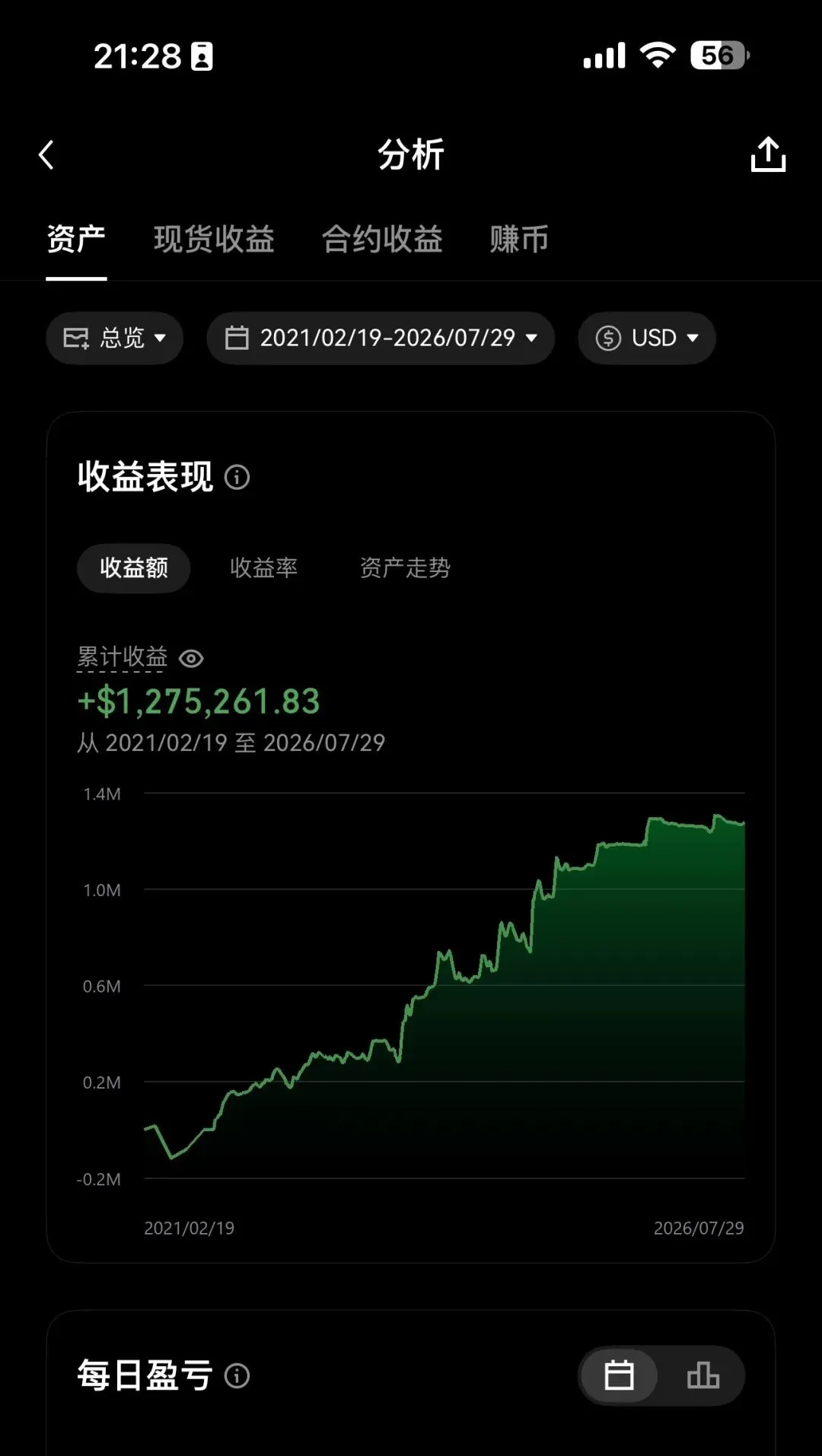The image size is (822, 1456).
Task: Go back using the top-left arrow
Action: tap(46, 155)
